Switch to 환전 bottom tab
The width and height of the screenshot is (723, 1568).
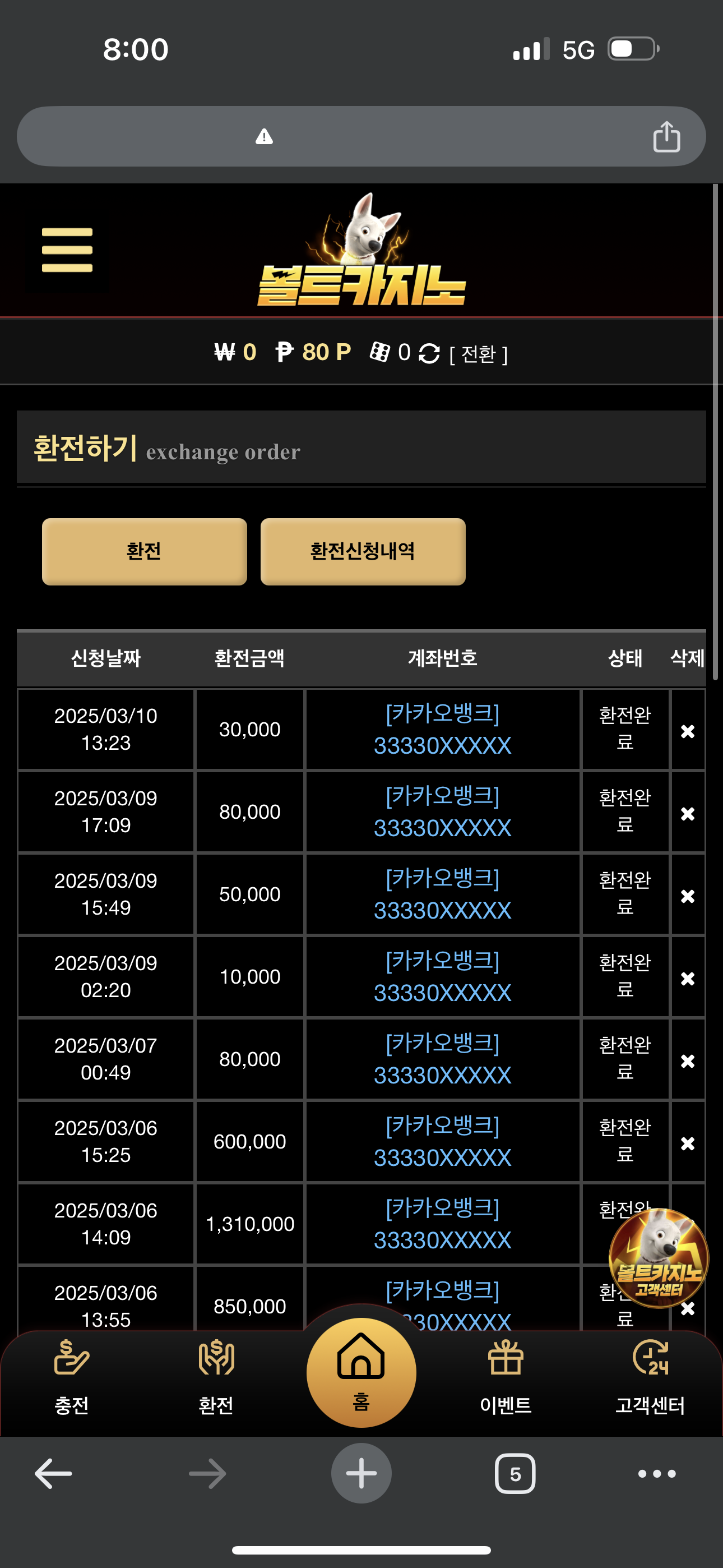[x=216, y=1377]
